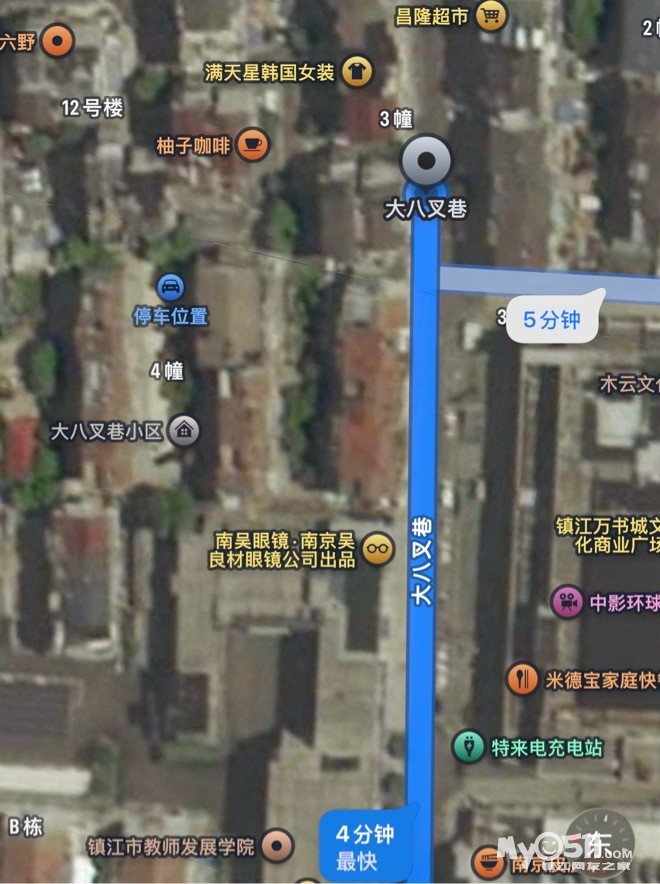Open 米德宝家庭快餐 restaurant marker
Screen dimensions: 660x884
pos(522,679)
